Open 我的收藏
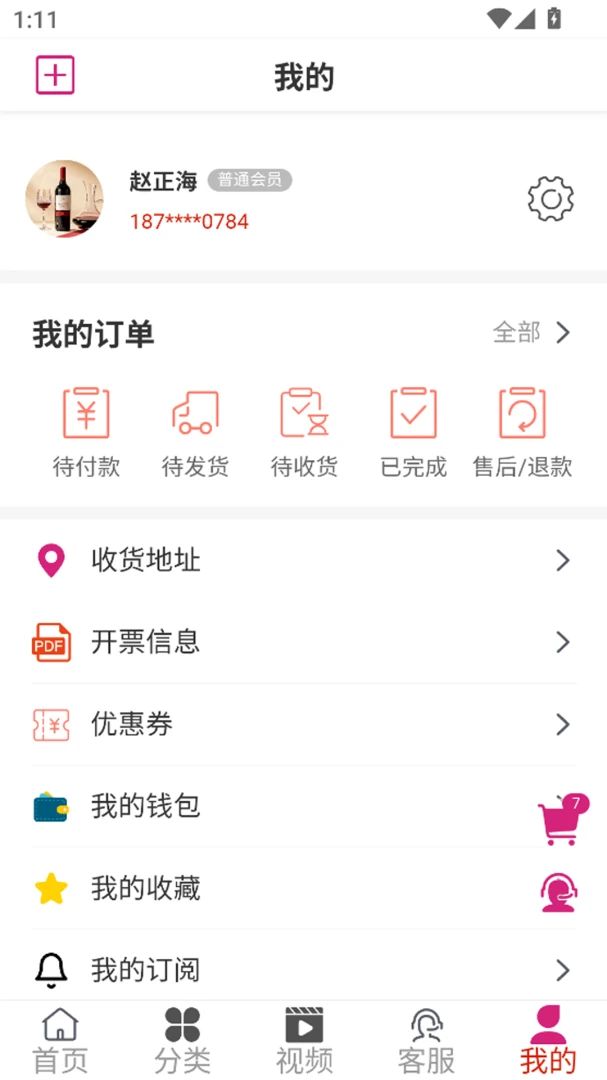Image resolution: width=607 pixels, height=1080 pixels. point(303,889)
